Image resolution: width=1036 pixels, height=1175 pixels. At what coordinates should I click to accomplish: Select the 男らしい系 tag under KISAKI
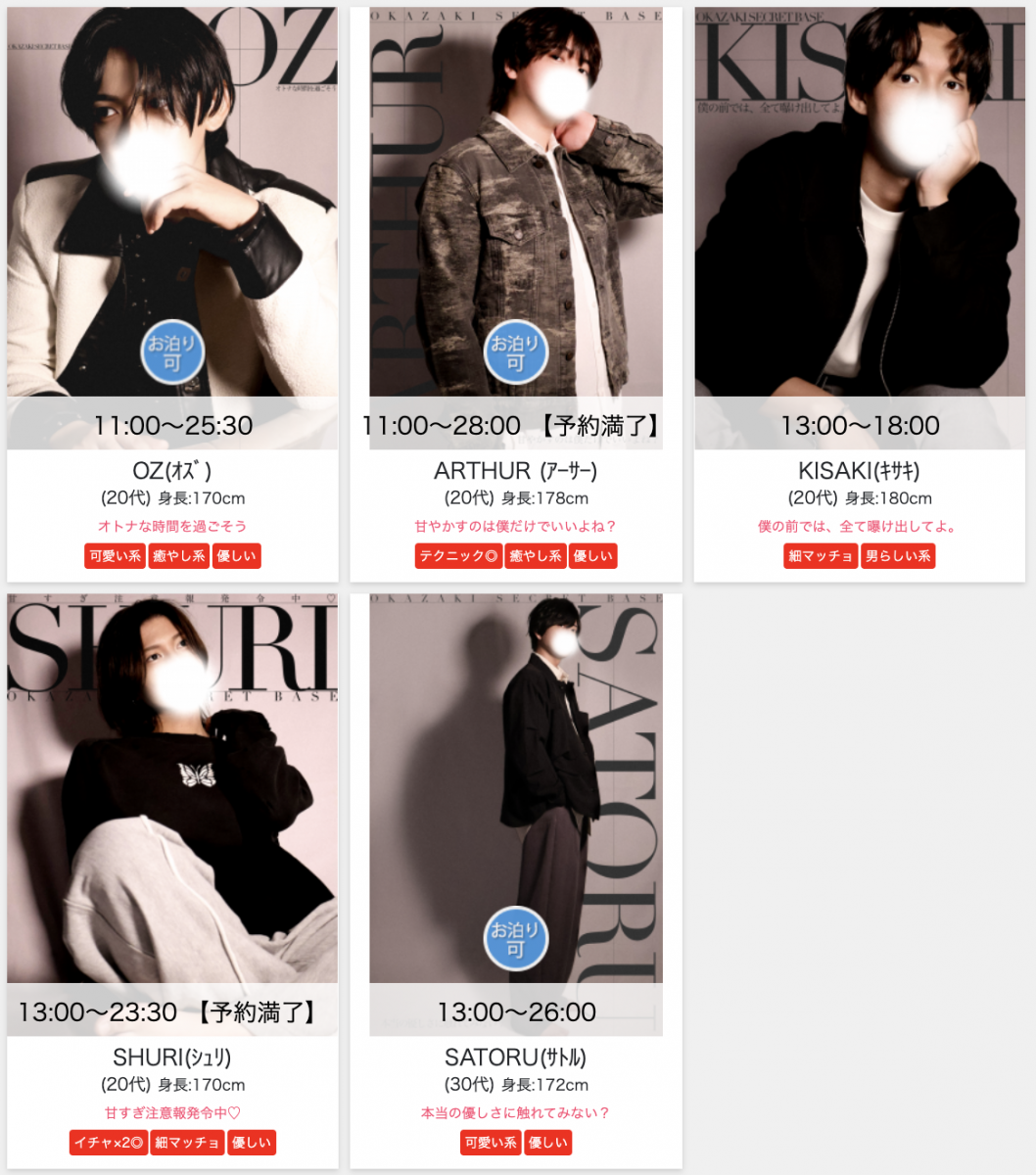coord(898,556)
